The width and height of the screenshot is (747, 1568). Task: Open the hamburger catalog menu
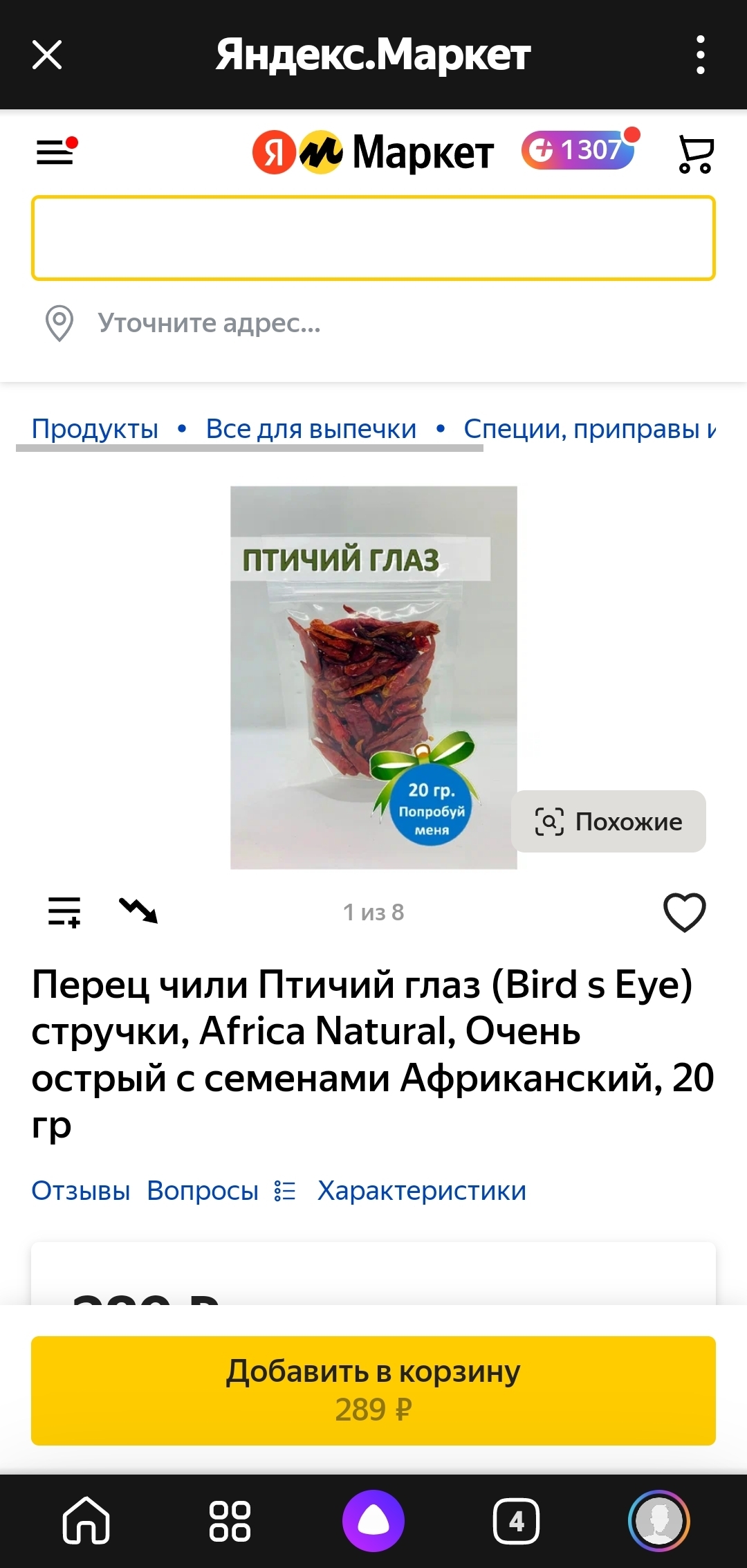coord(56,152)
